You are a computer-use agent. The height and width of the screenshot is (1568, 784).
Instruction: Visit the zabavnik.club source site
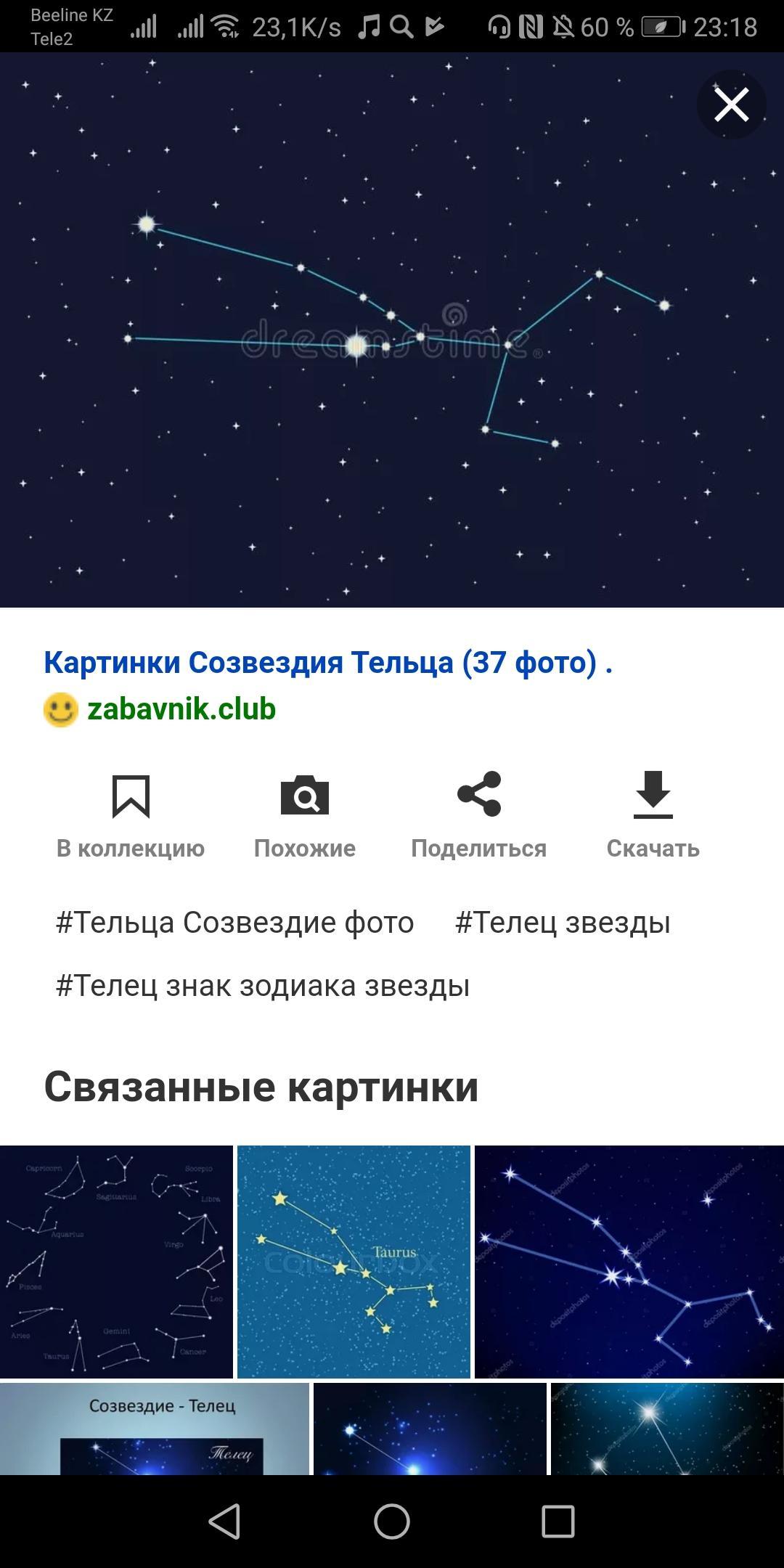181,709
